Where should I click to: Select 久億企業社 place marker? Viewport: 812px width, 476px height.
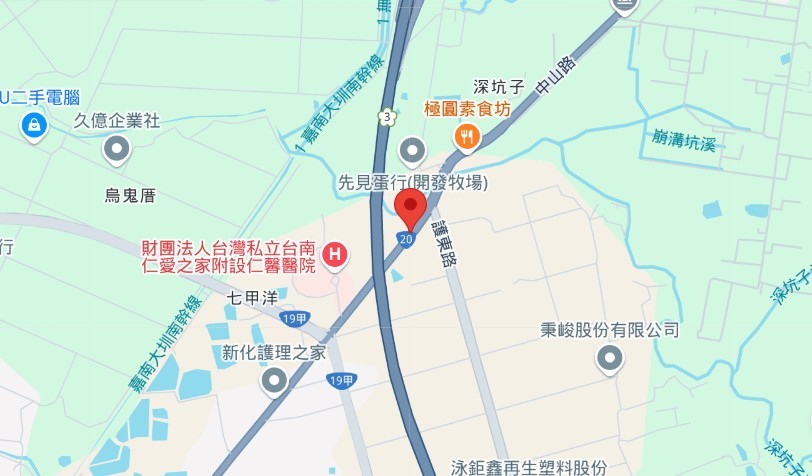[118, 150]
